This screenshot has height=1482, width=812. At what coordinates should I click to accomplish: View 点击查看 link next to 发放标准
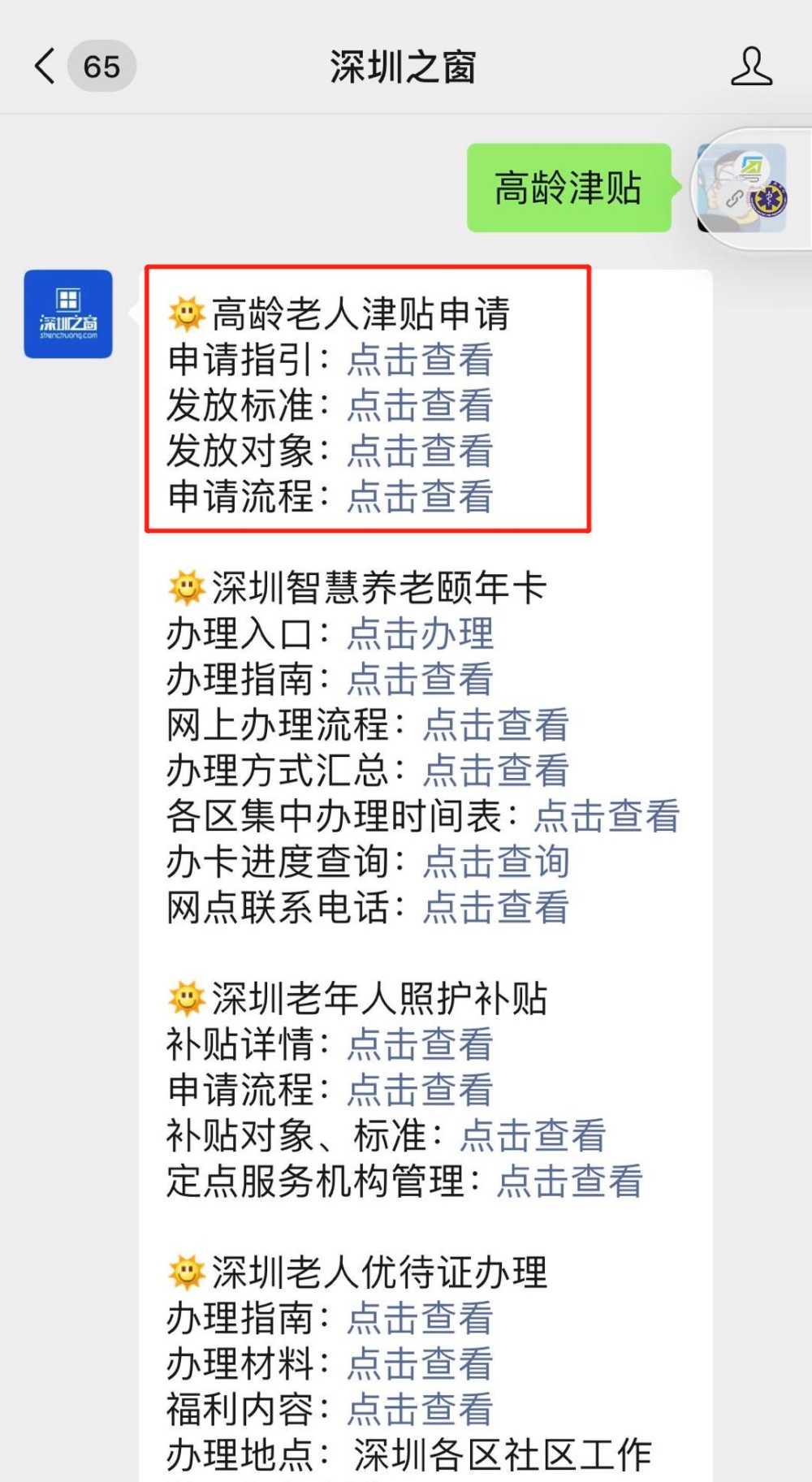420,405
